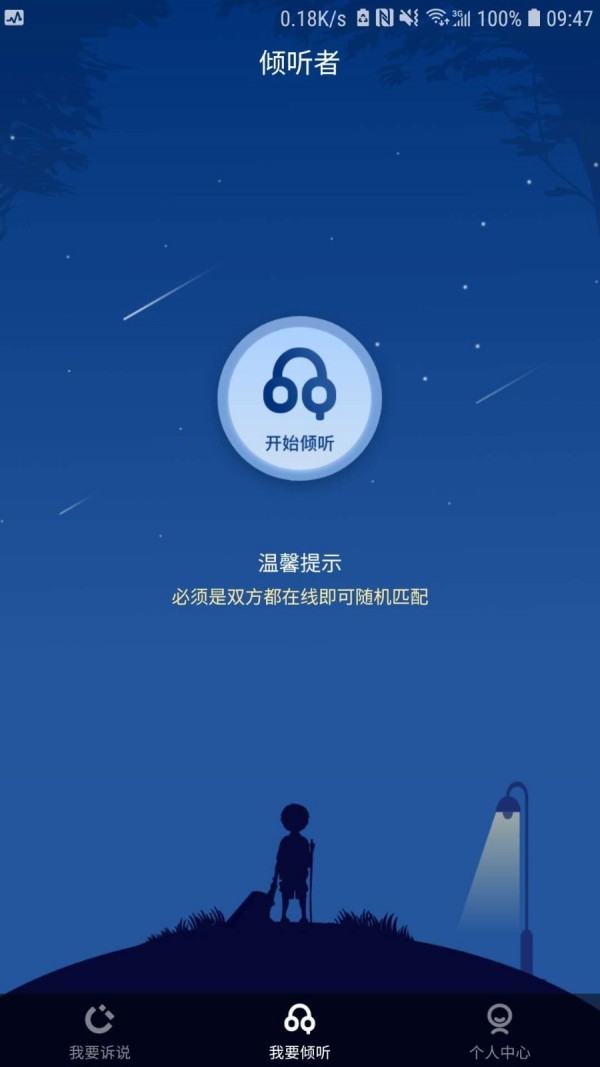
Task: Tap the 开始倾听 headphone button
Action: 299,399
